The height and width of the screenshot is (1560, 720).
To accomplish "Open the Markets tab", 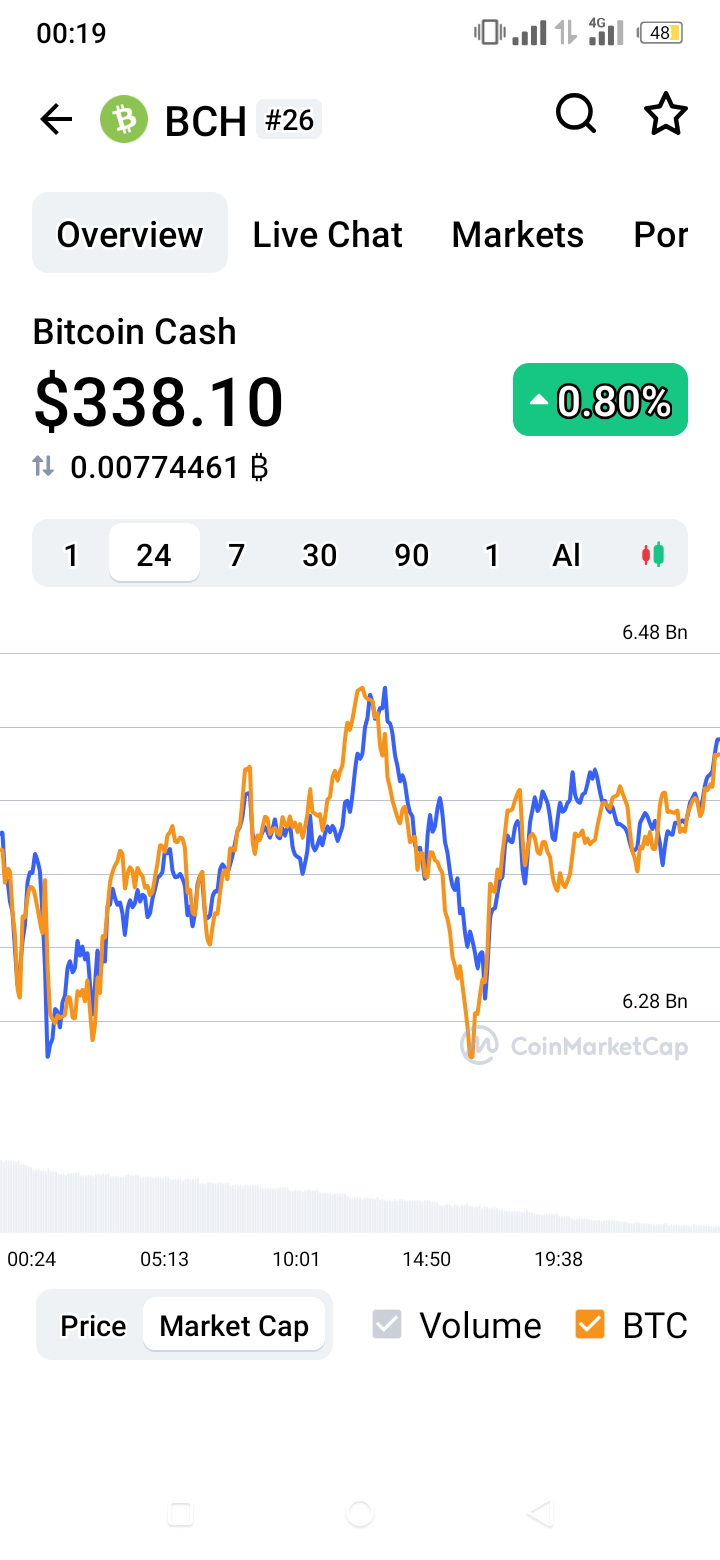I will [x=517, y=234].
